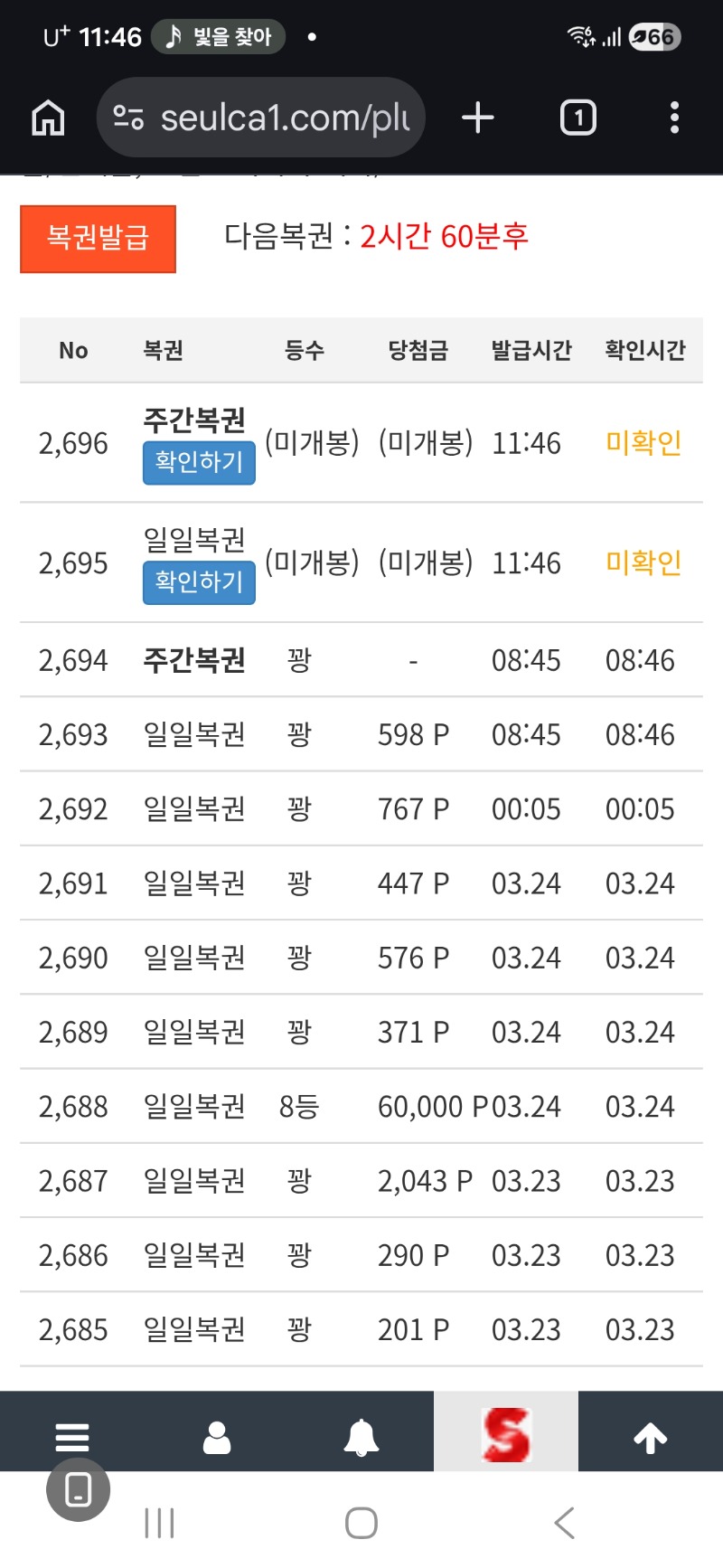The height and width of the screenshot is (1568, 723).
Task: Jump to top with the up arrow
Action: (651, 1437)
